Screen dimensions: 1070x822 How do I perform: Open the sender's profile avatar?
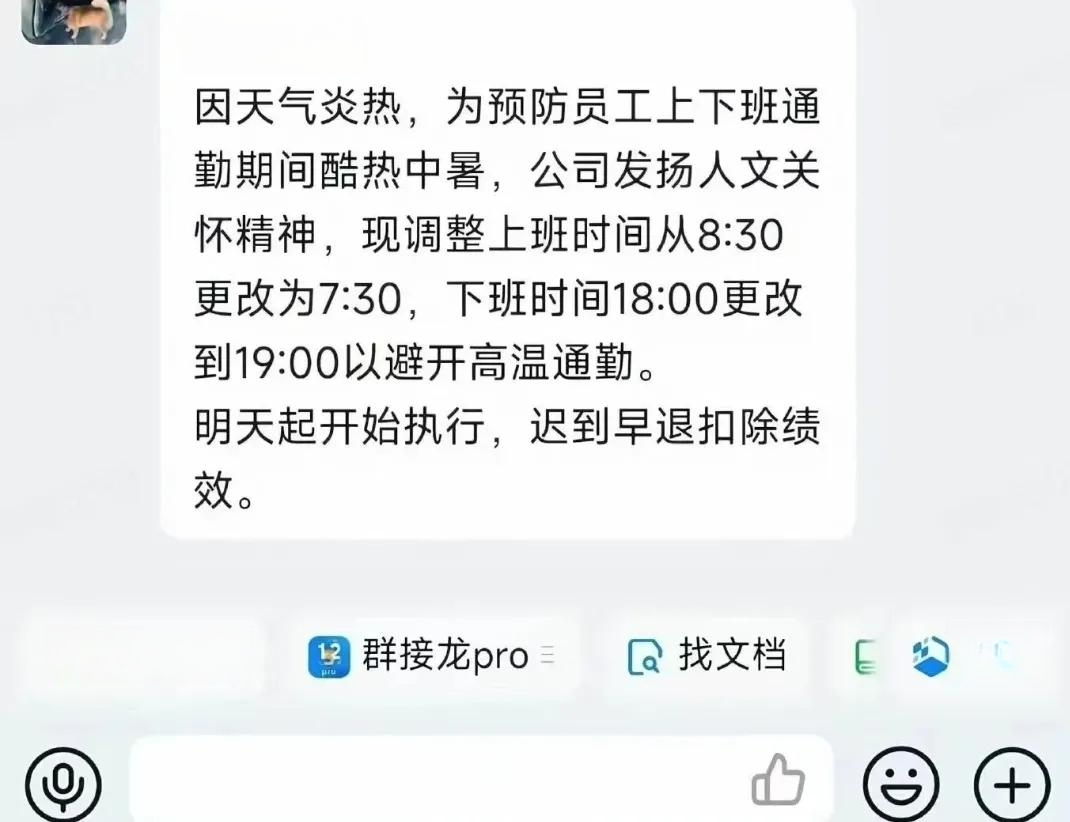click(73, 21)
